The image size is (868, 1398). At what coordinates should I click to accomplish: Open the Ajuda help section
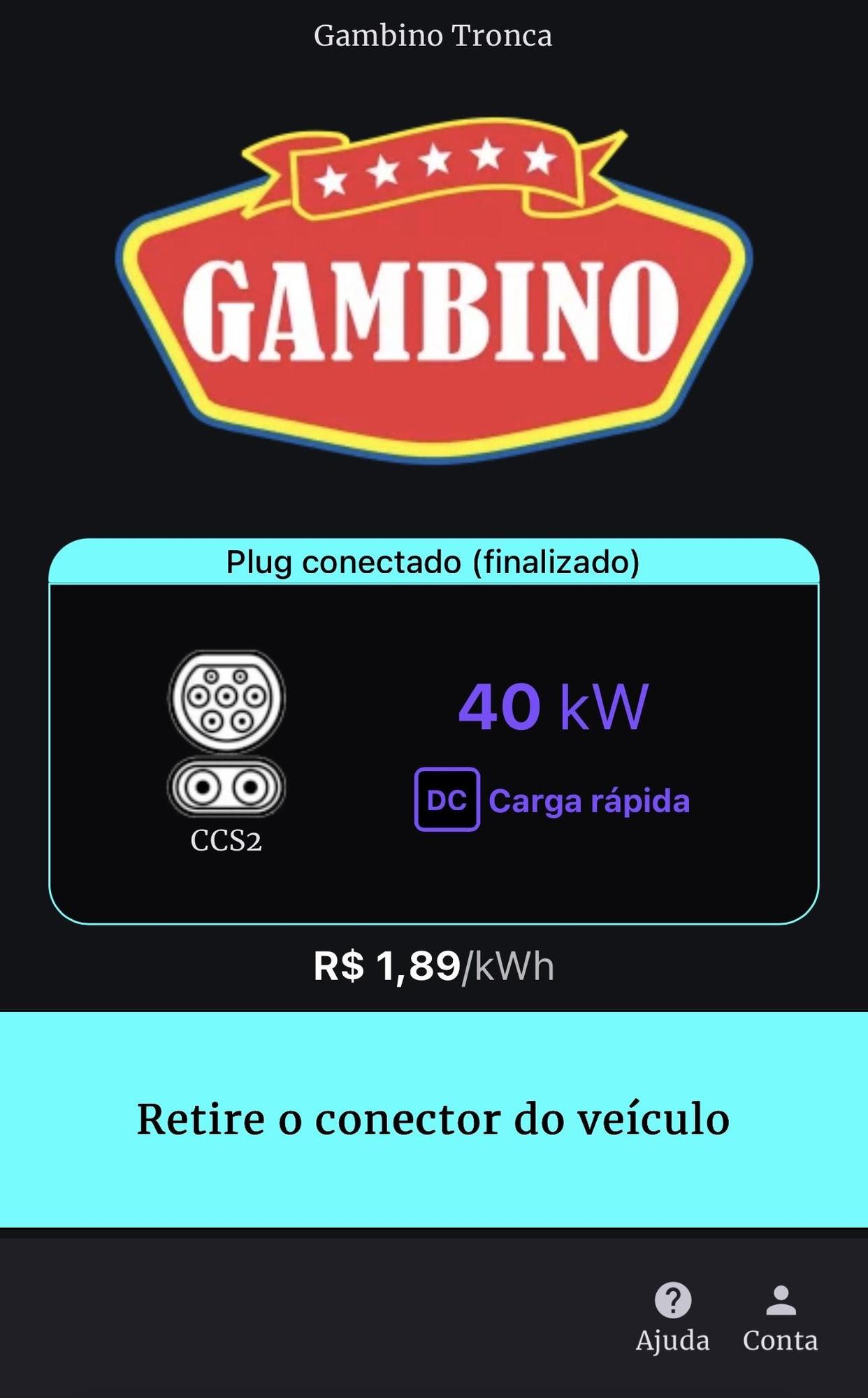[672, 1318]
